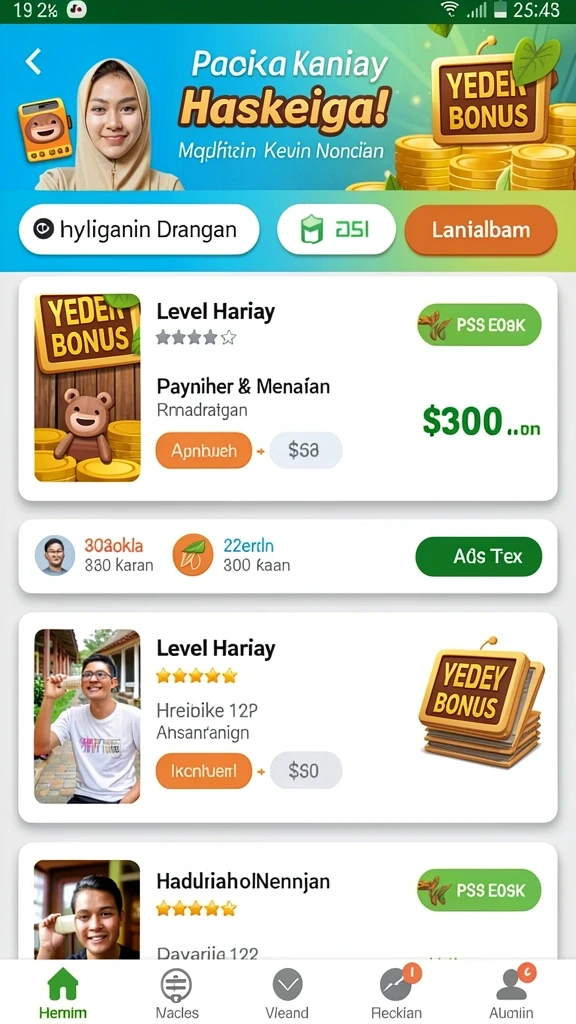
Task: Tap PSS E0SK badge on HaduriaholNennjan card
Action: (479, 890)
